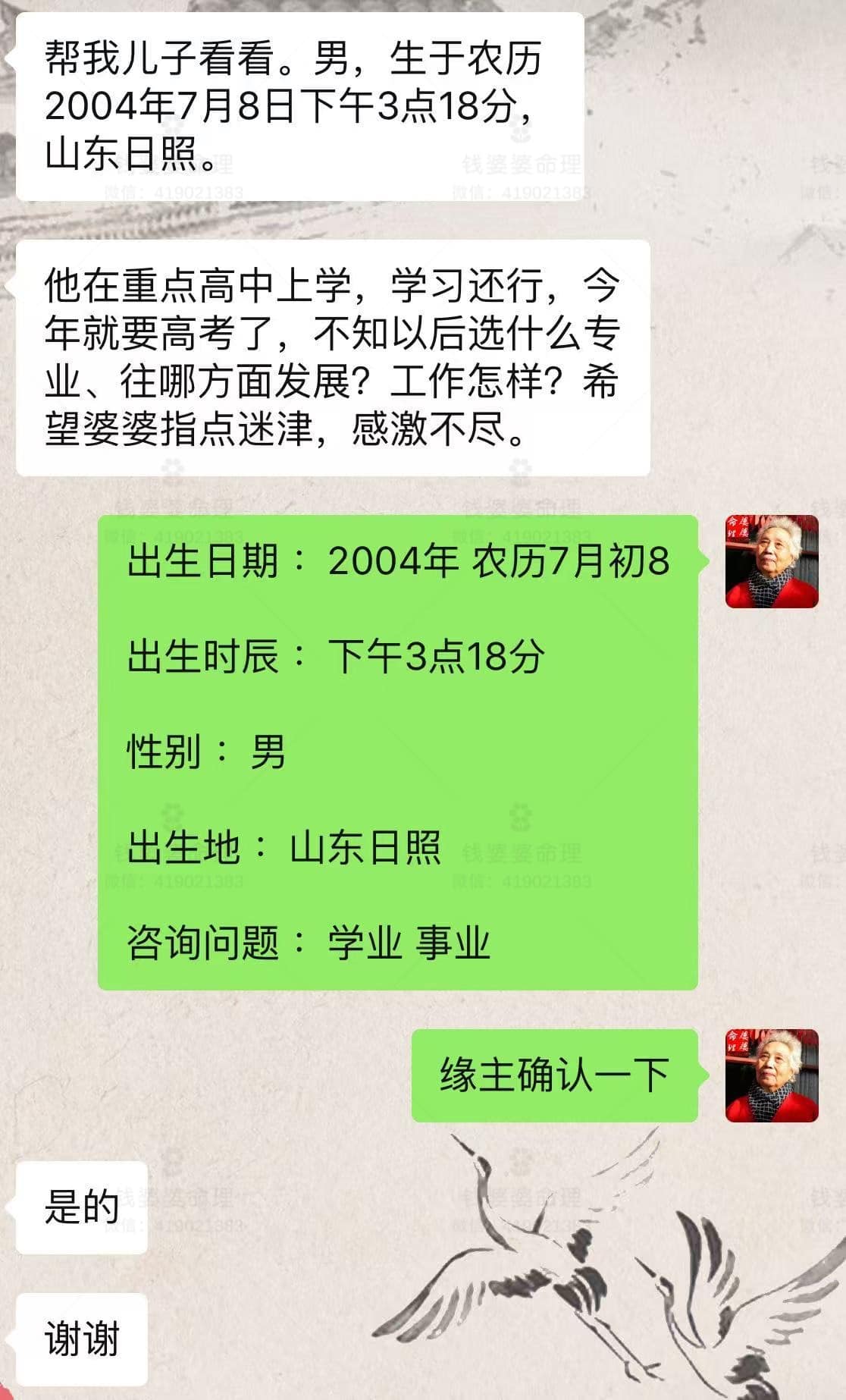846x1400 pixels.
Task: Select the "是的" message bubble
Action: pos(80,1208)
